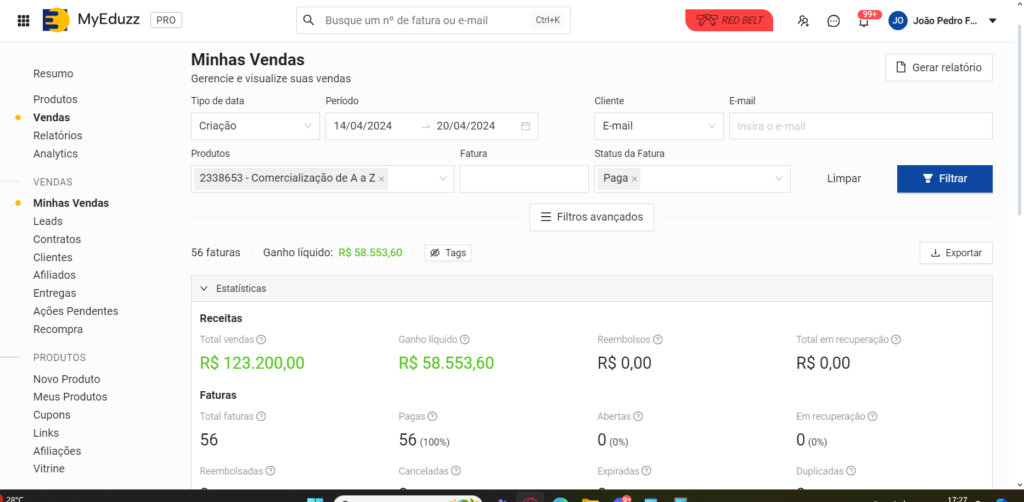Image resolution: width=1024 pixels, height=502 pixels.
Task: Expand Filtros avançados
Action: [x=591, y=217]
